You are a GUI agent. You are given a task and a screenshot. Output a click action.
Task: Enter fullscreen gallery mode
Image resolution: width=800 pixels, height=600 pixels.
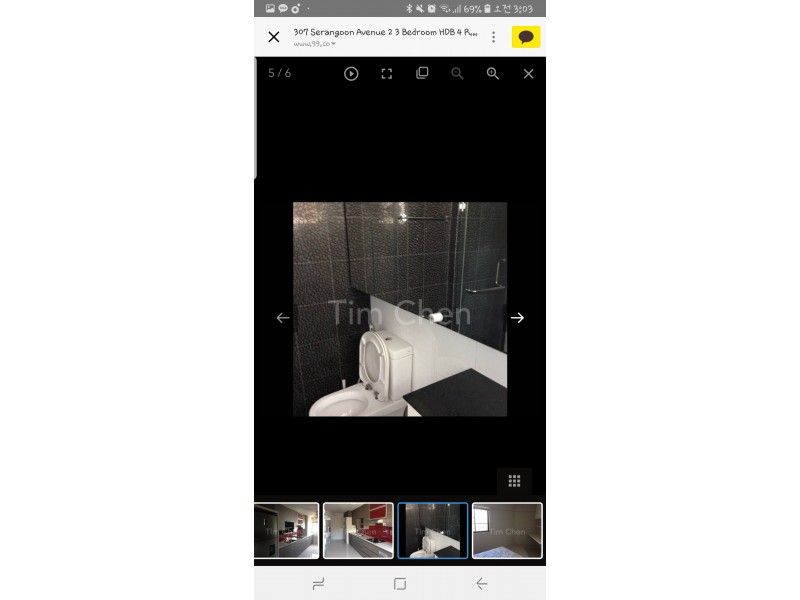coord(387,73)
